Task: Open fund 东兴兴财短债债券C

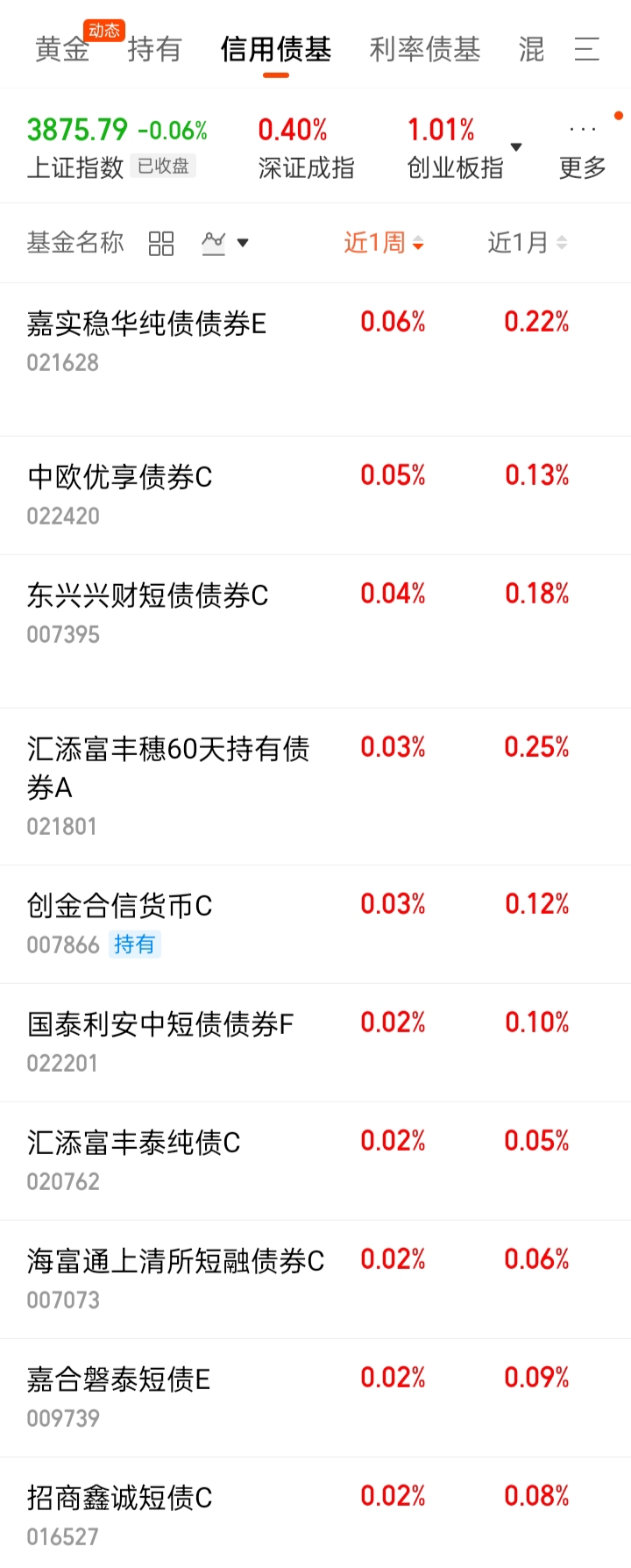Action: click(315, 631)
